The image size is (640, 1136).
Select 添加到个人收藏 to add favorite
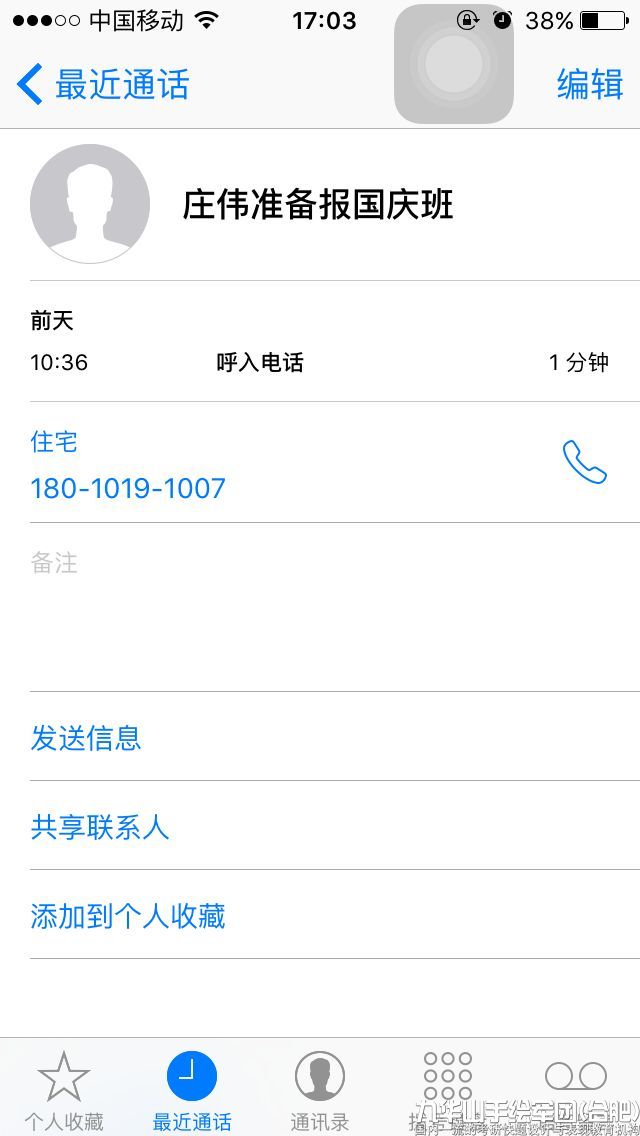(x=335, y=915)
